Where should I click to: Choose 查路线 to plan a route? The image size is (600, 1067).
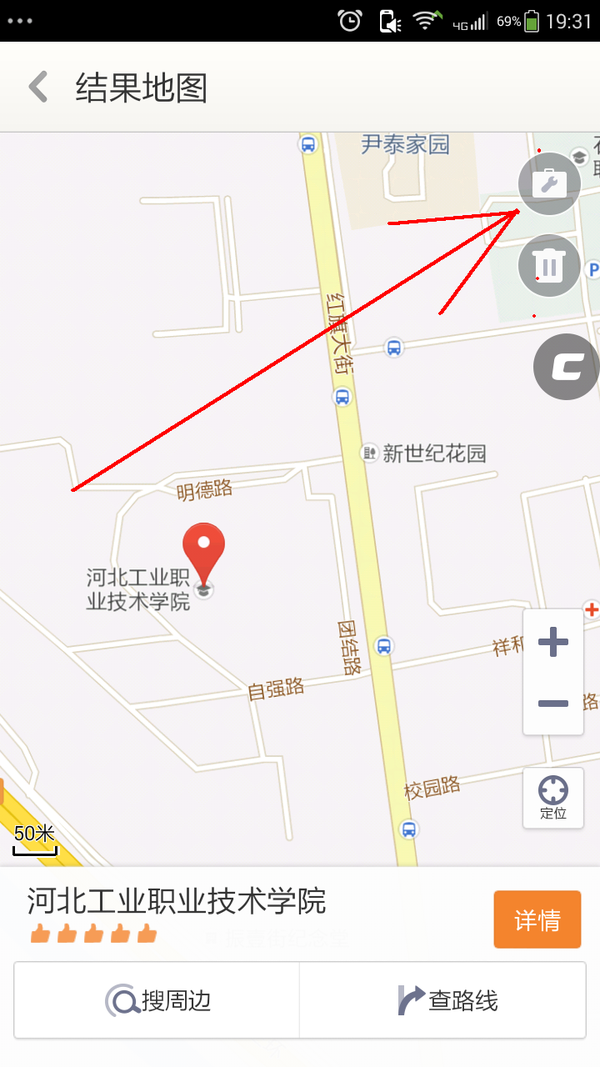(x=443, y=1000)
